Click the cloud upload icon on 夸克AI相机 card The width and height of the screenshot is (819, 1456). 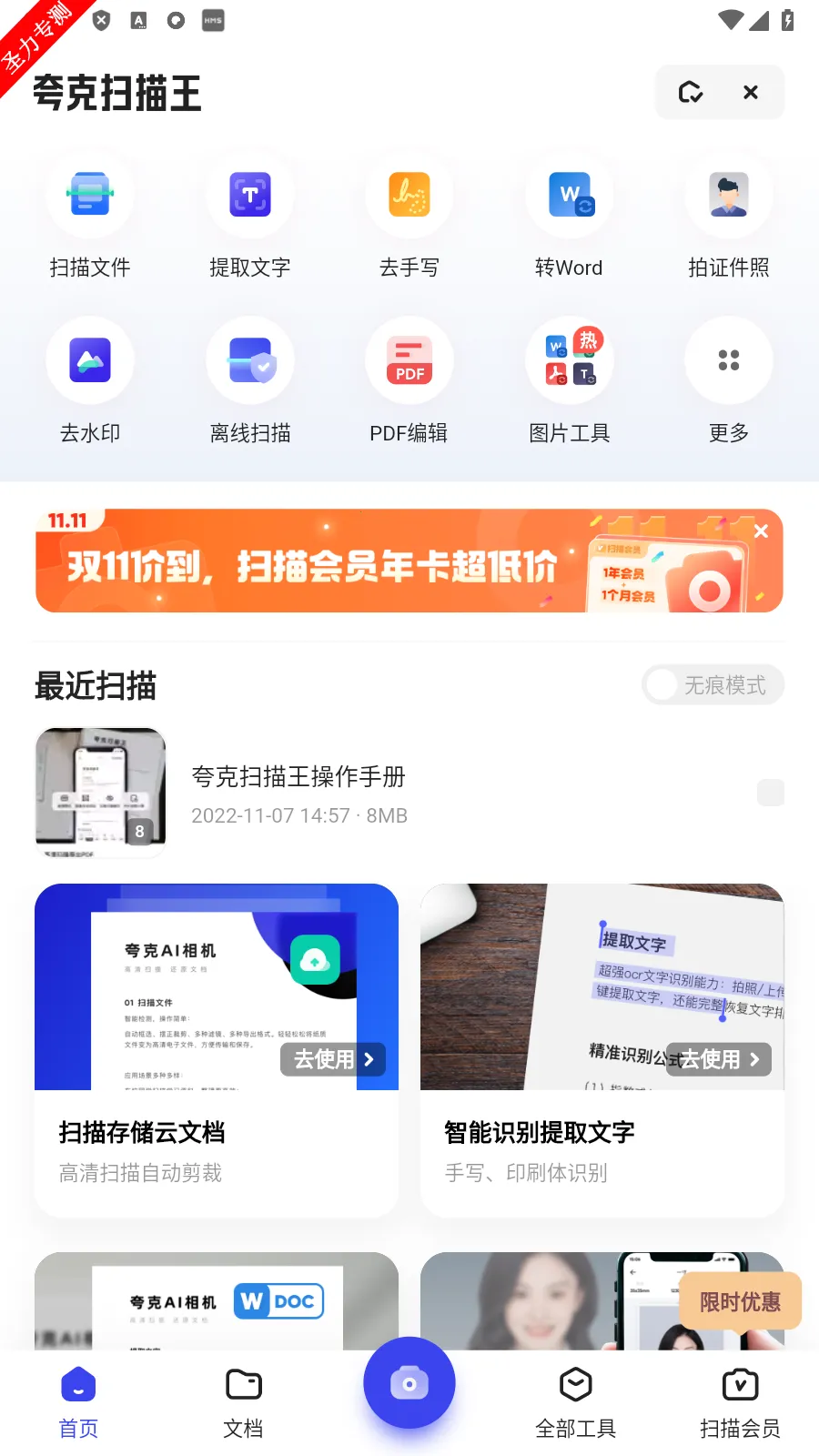(x=314, y=959)
